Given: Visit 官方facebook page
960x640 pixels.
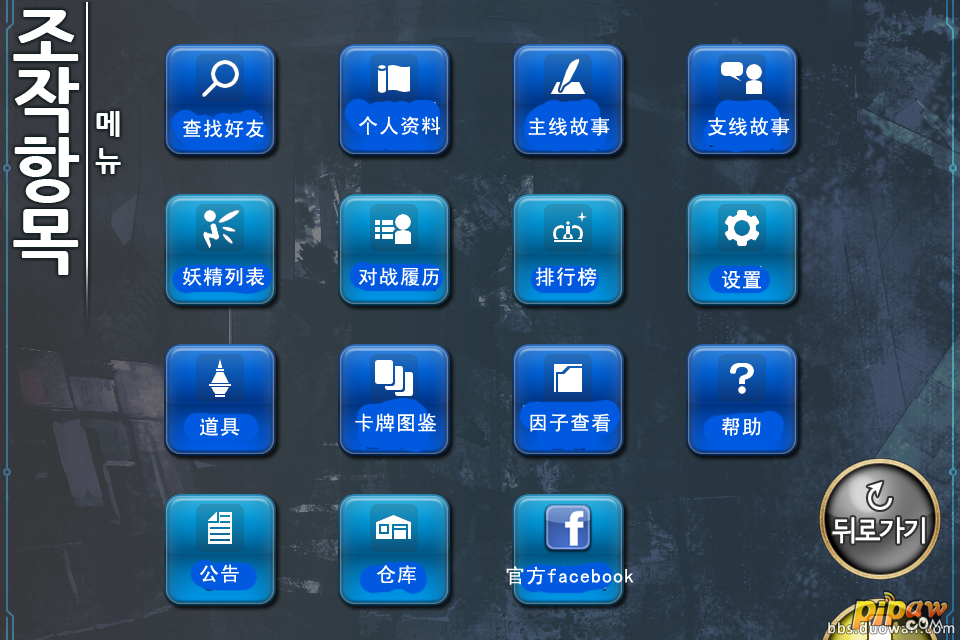Looking at the screenshot, I should point(568,550).
